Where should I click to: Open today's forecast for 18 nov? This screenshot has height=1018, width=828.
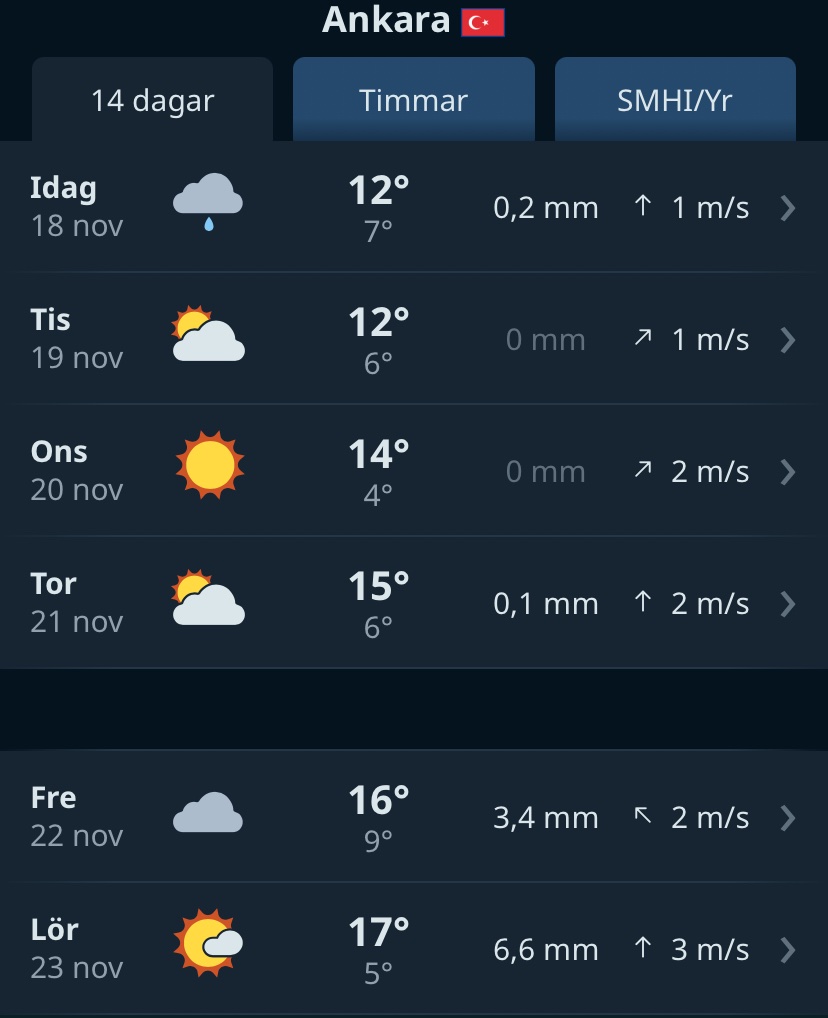[414, 207]
